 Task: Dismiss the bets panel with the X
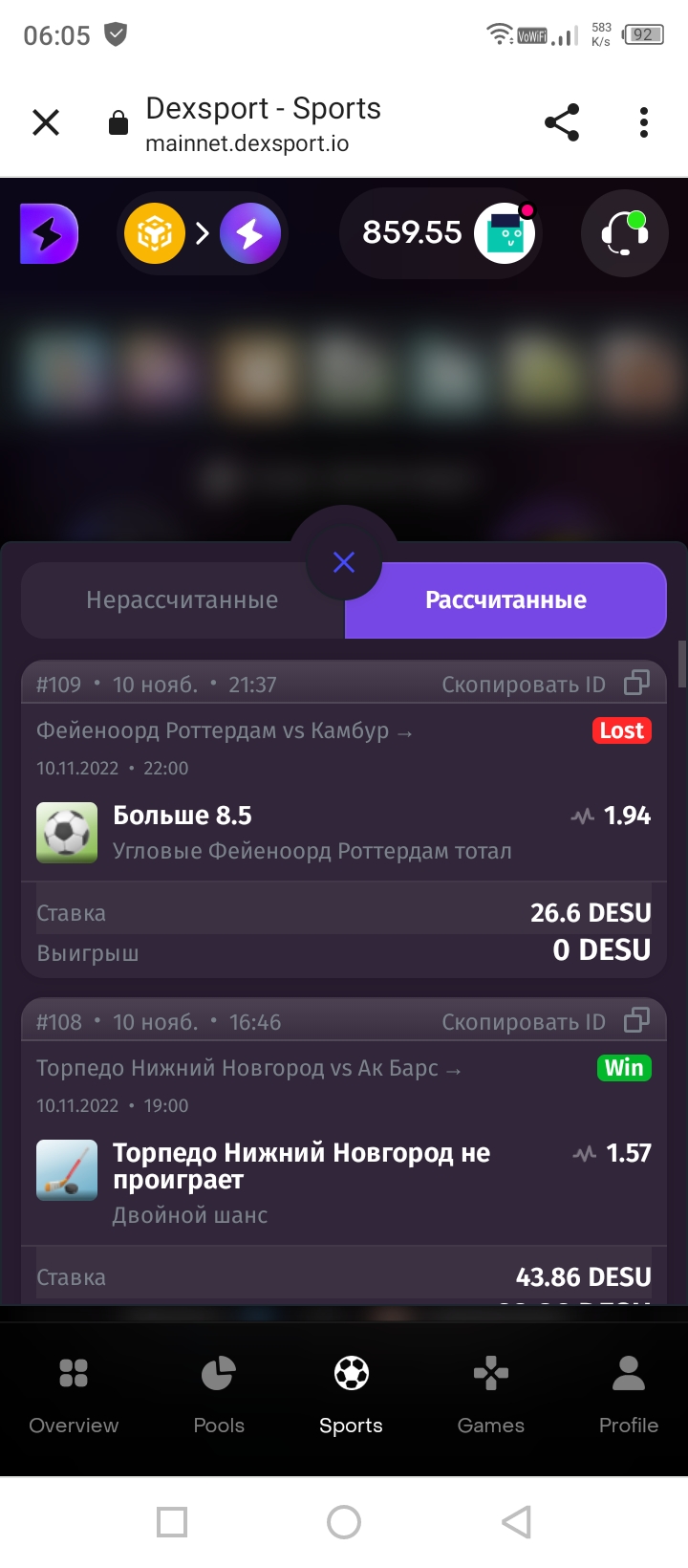(344, 562)
